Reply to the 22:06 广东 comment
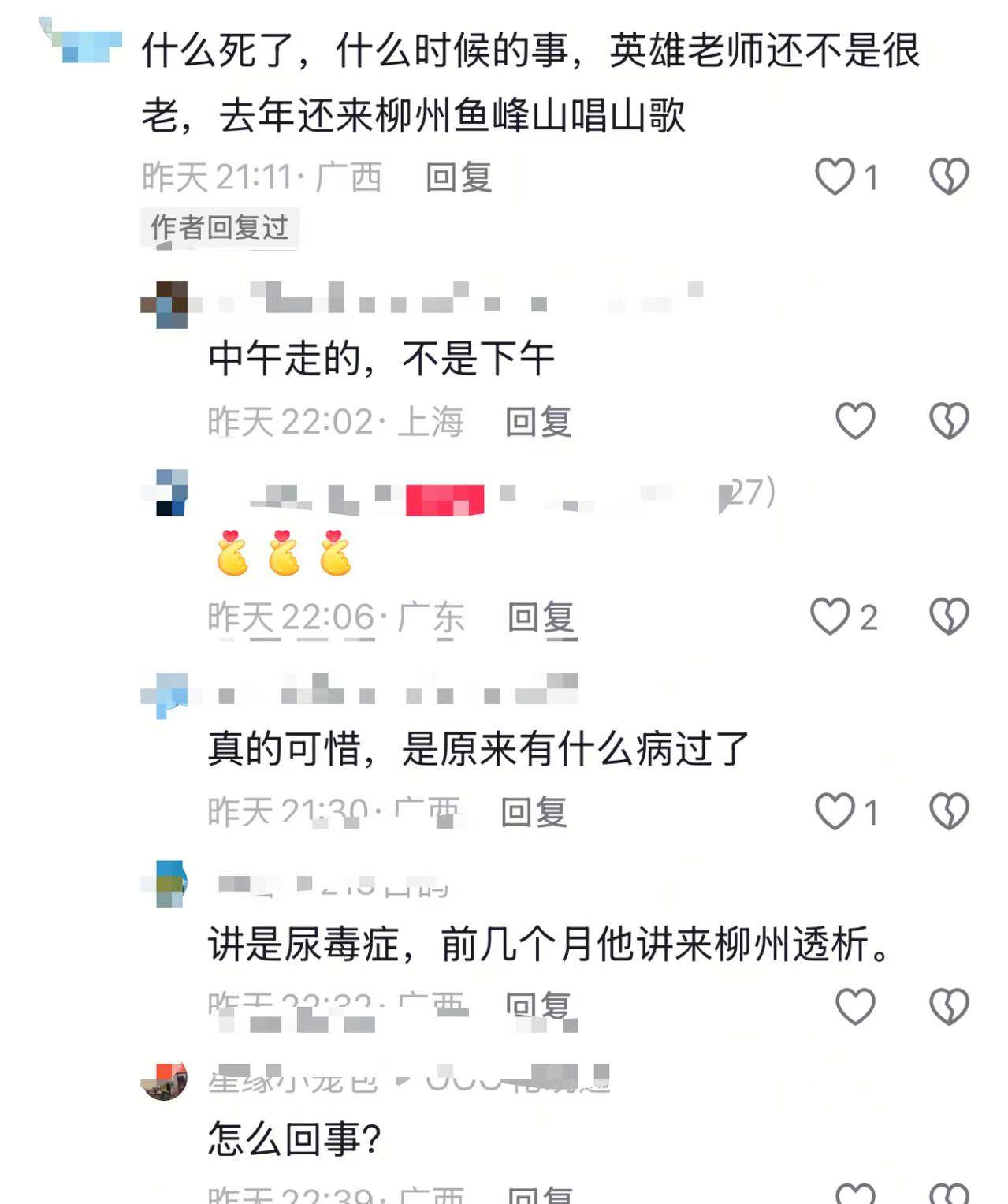 (x=541, y=617)
